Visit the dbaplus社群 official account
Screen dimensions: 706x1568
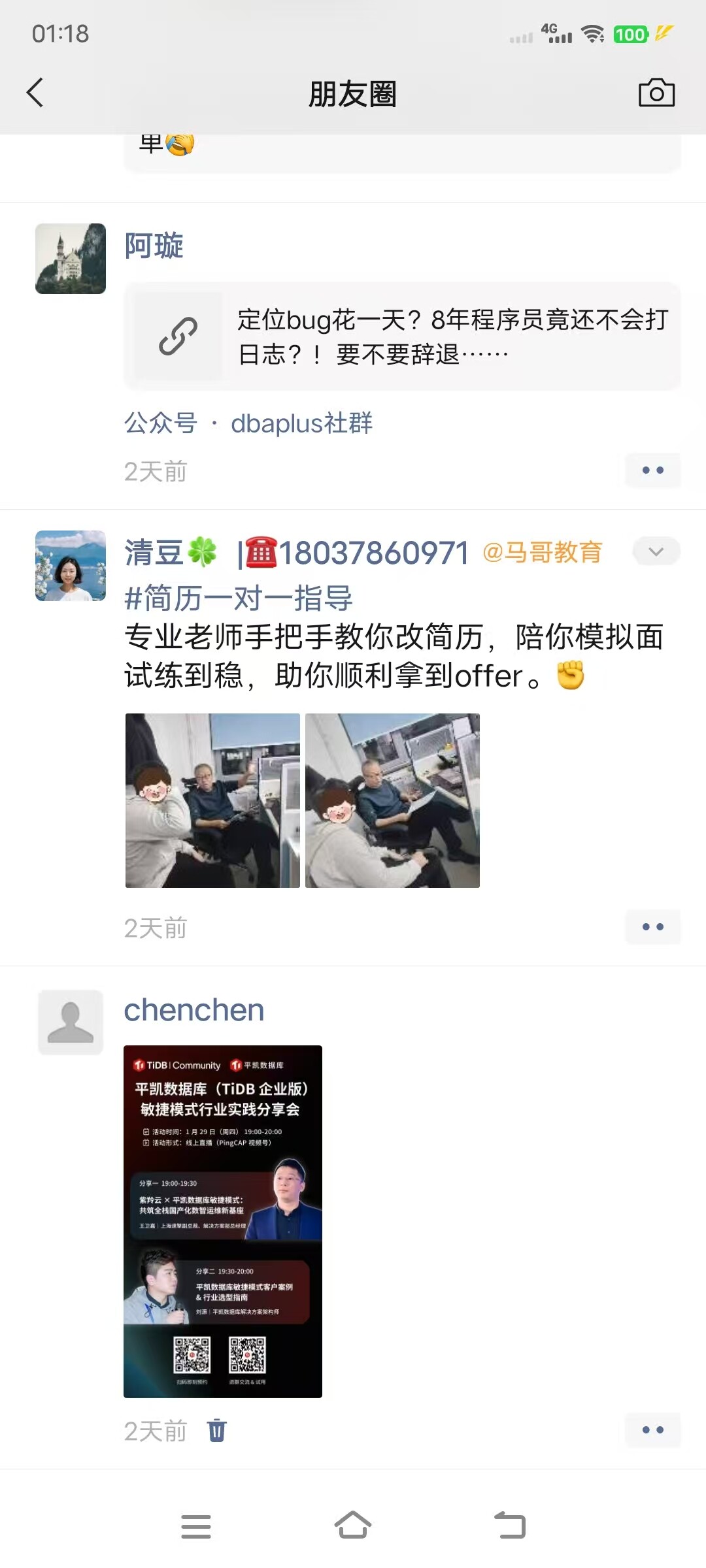pyautogui.click(x=301, y=423)
